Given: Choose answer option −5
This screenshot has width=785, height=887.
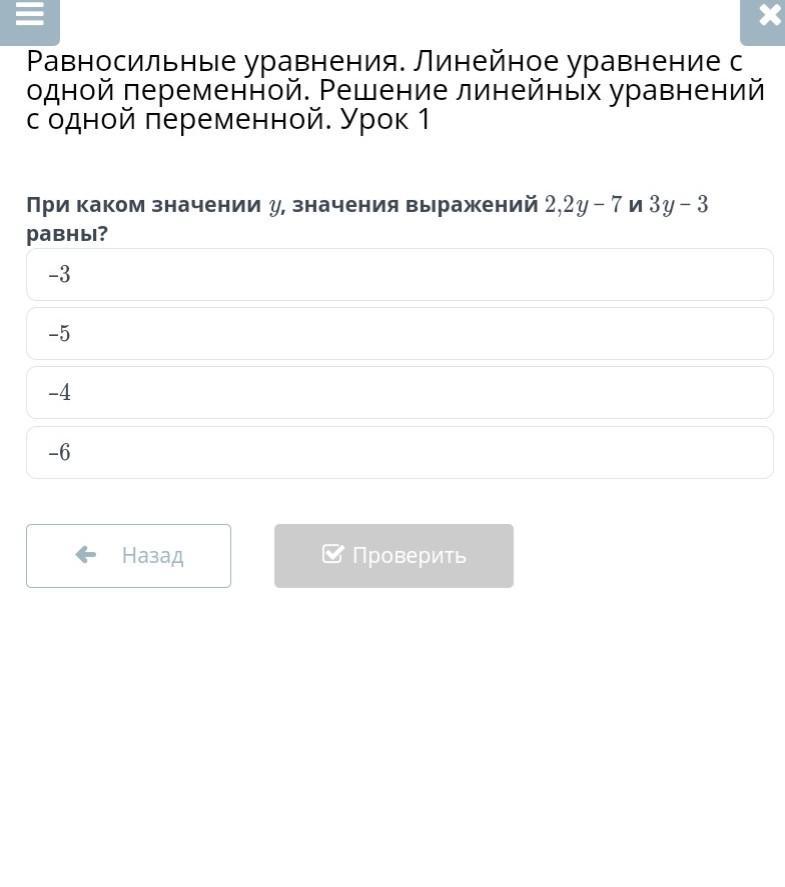Looking at the screenshot, I should (x=400, y=334).
